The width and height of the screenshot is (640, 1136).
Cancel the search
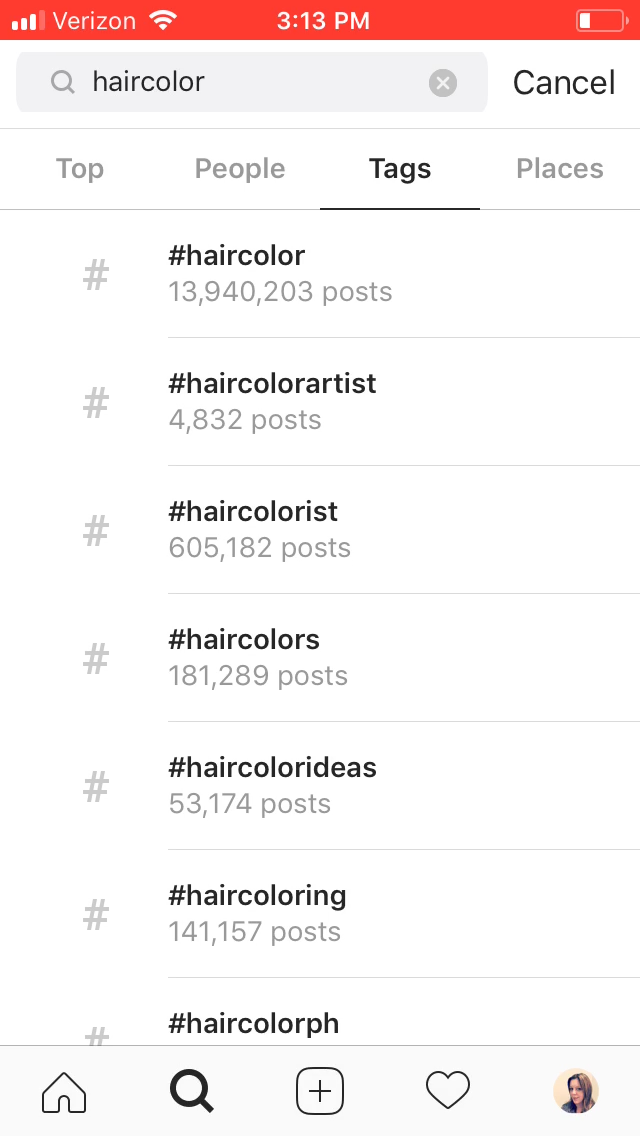[564, 83]
